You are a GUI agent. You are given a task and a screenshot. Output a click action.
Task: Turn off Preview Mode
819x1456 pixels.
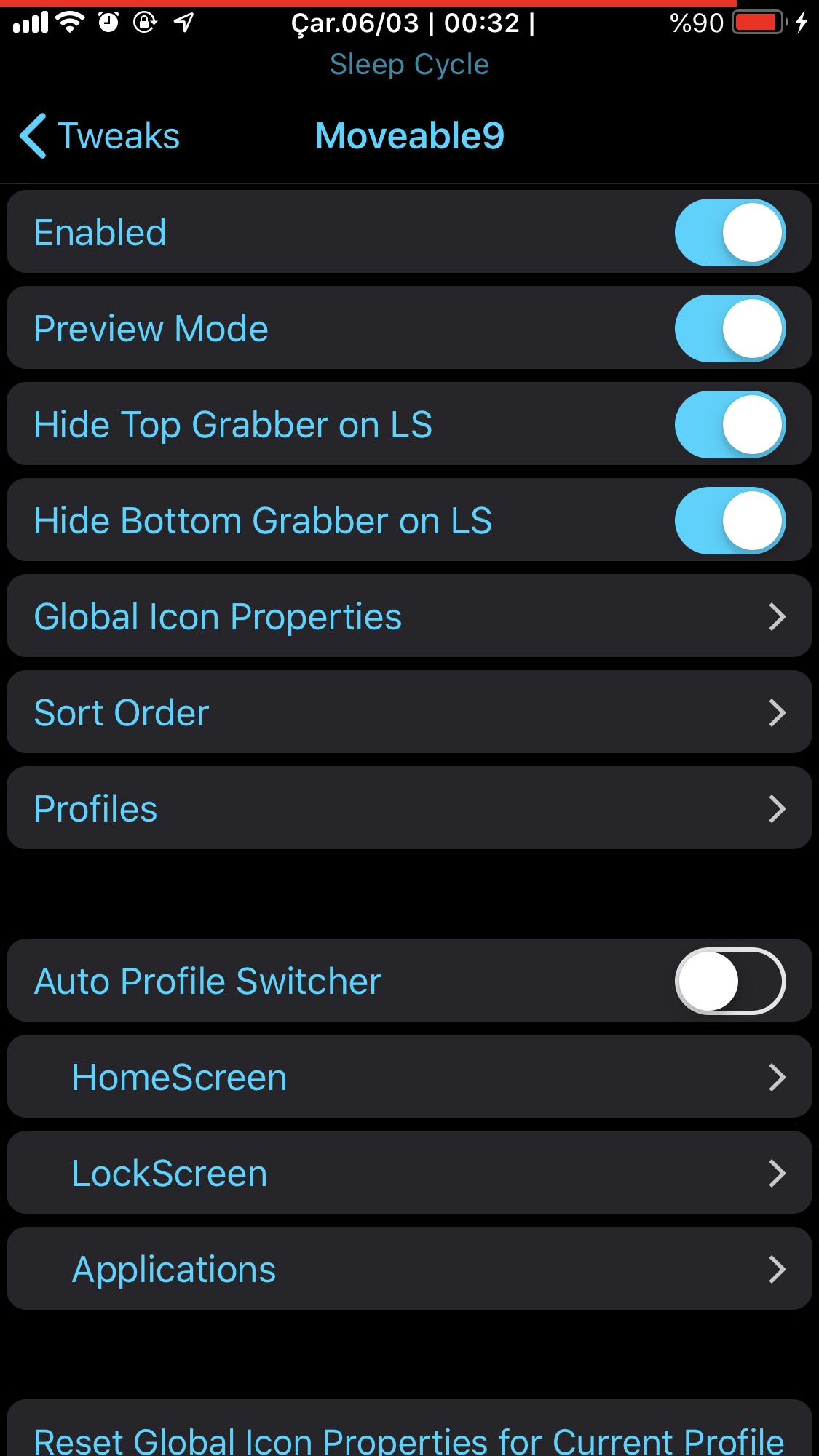(729, 329)
